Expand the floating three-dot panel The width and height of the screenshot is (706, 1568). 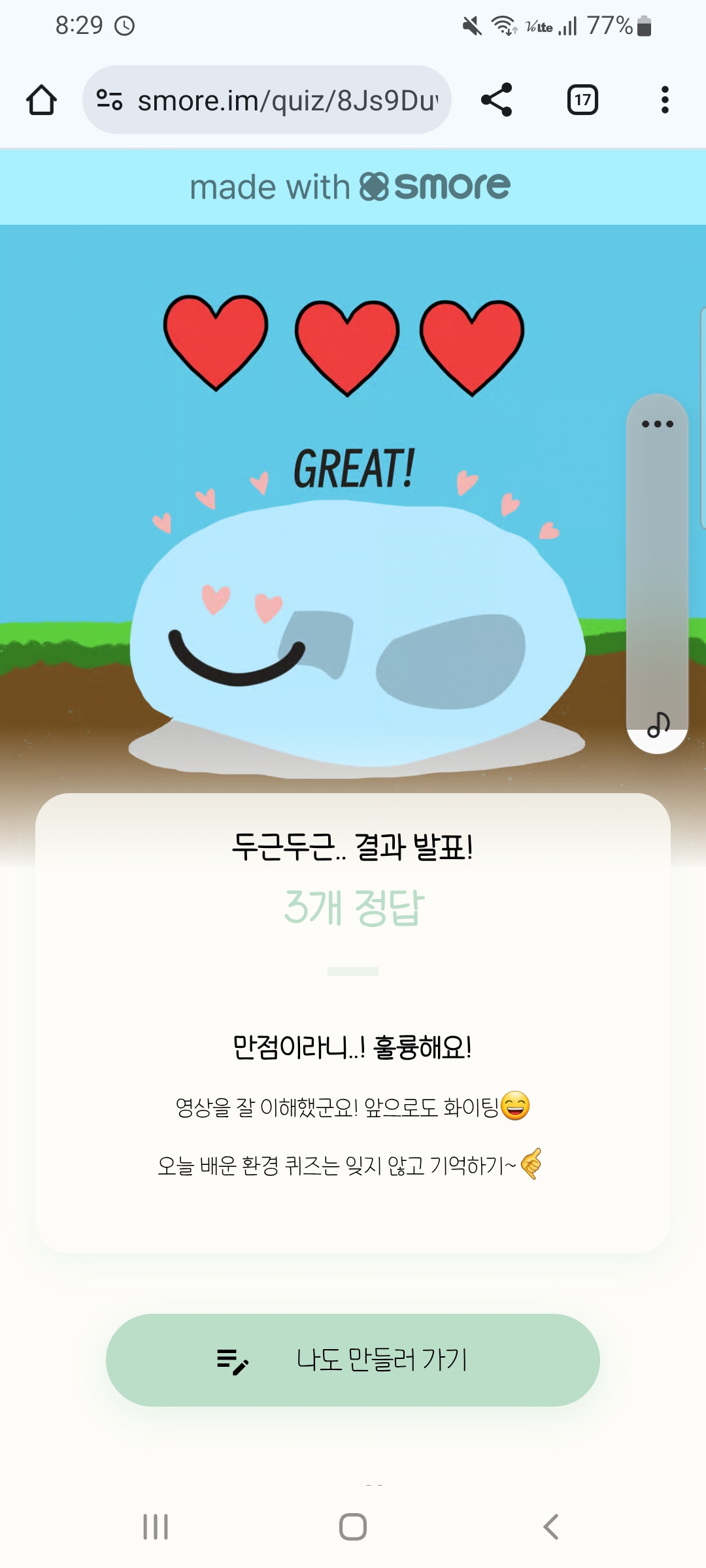(657, 424)
